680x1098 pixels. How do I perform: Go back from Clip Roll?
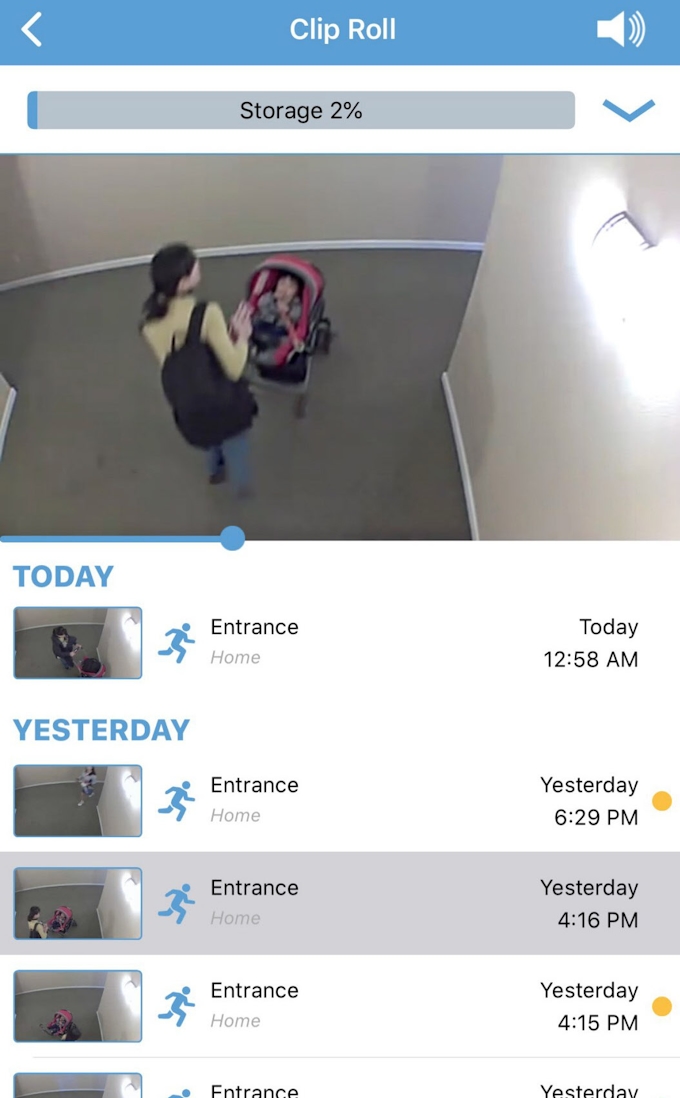coord(32,30)
